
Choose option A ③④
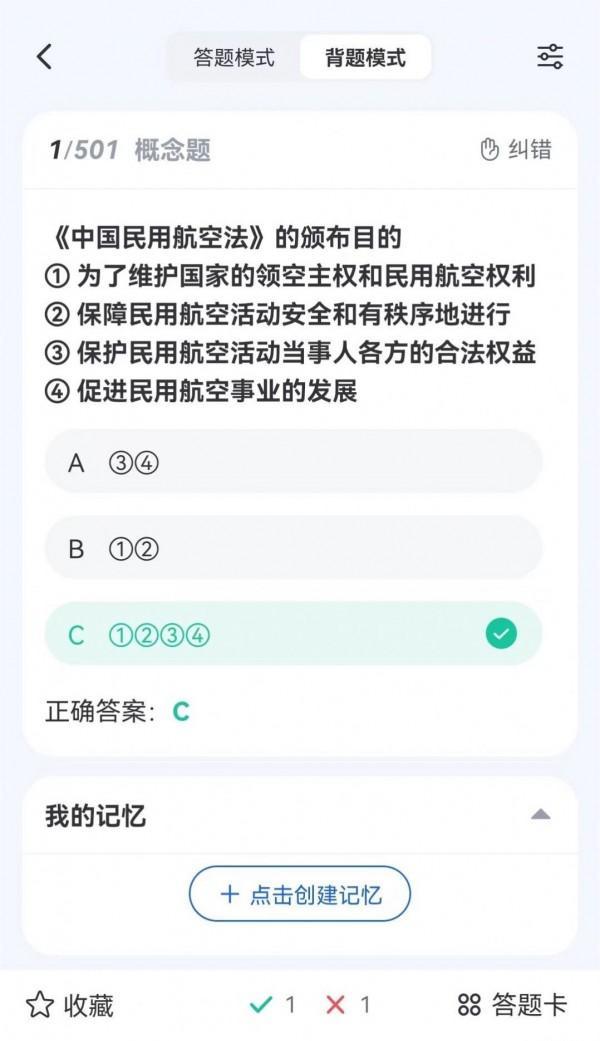[x=293, y=462]
